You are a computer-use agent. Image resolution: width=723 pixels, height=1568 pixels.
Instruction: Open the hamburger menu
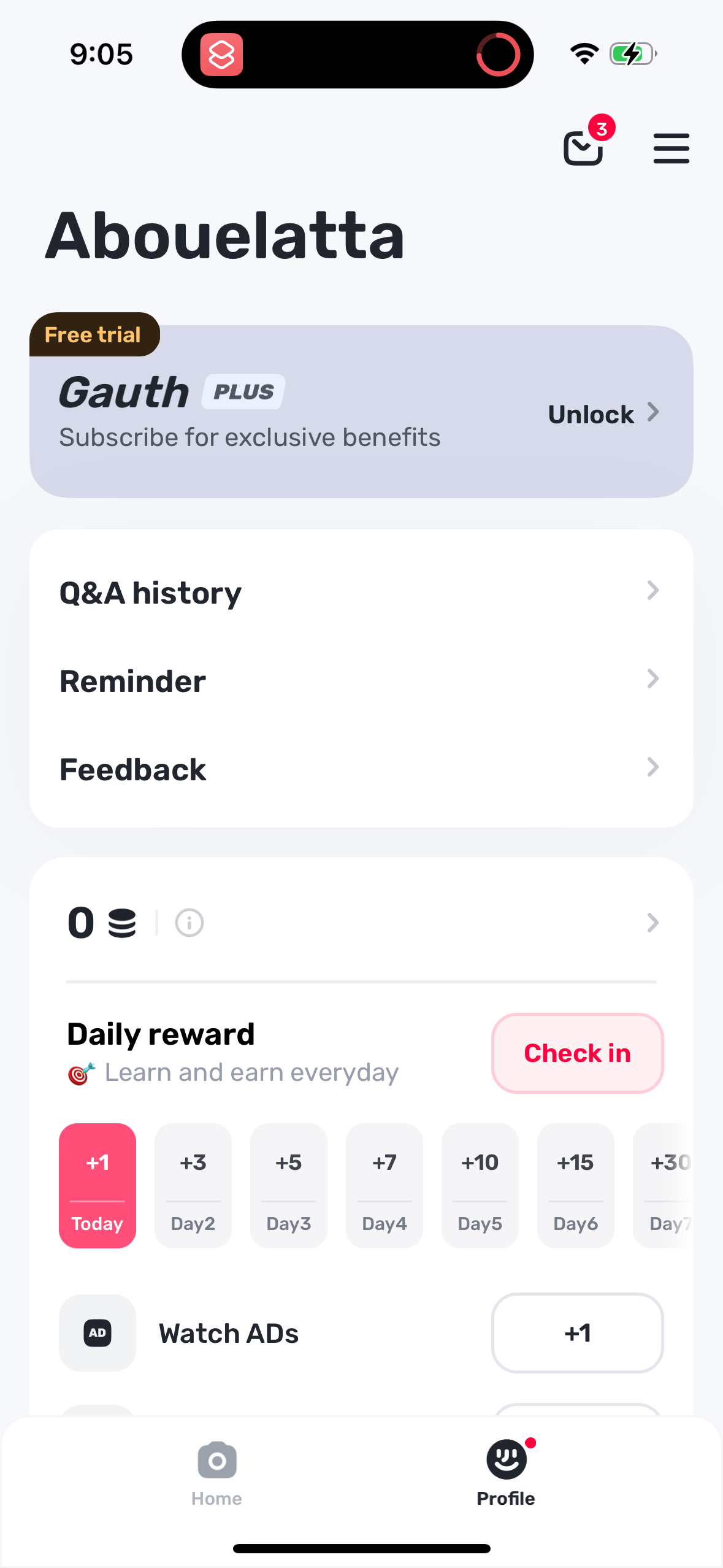pos(671,148)
